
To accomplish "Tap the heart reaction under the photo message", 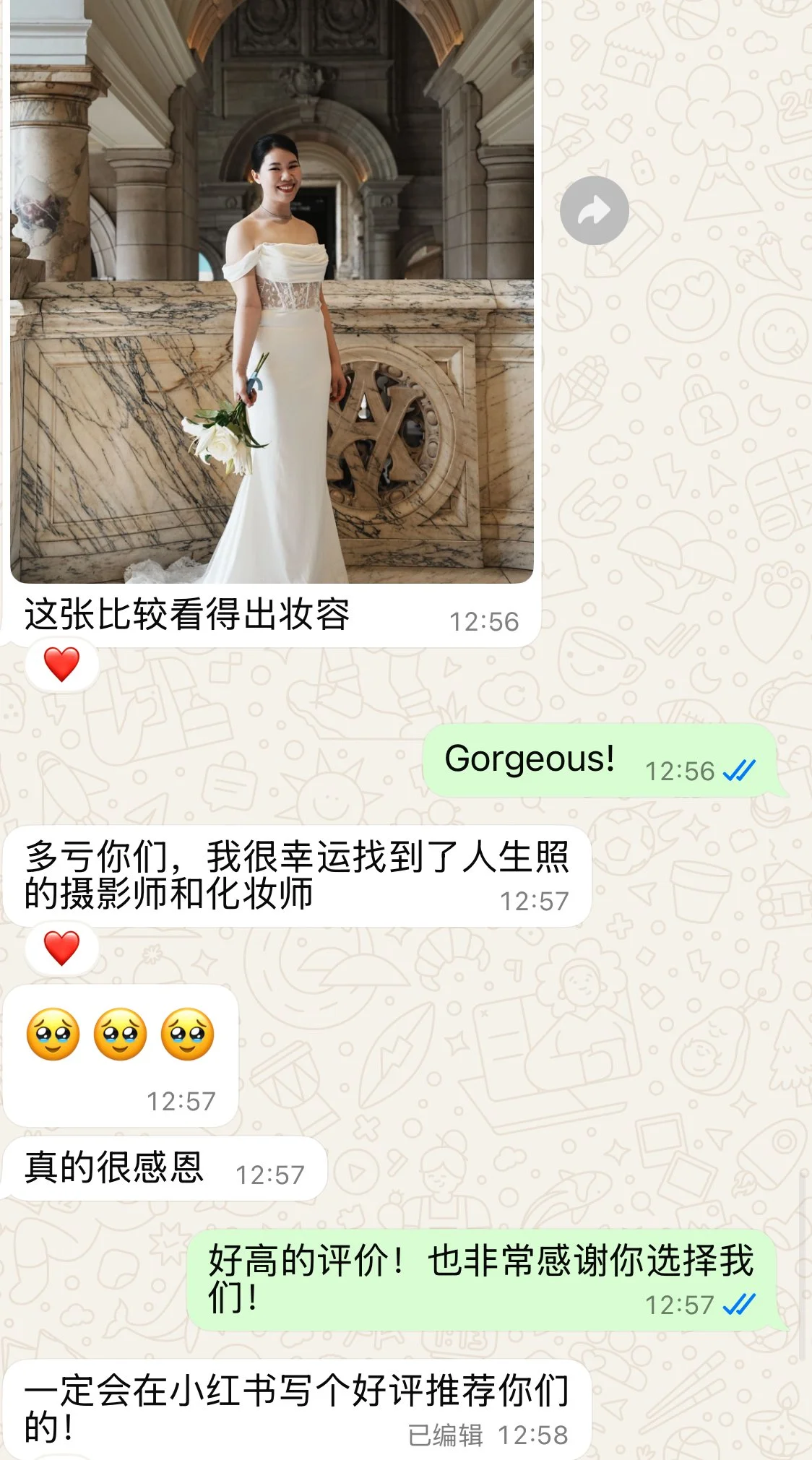I will point(62,665).
